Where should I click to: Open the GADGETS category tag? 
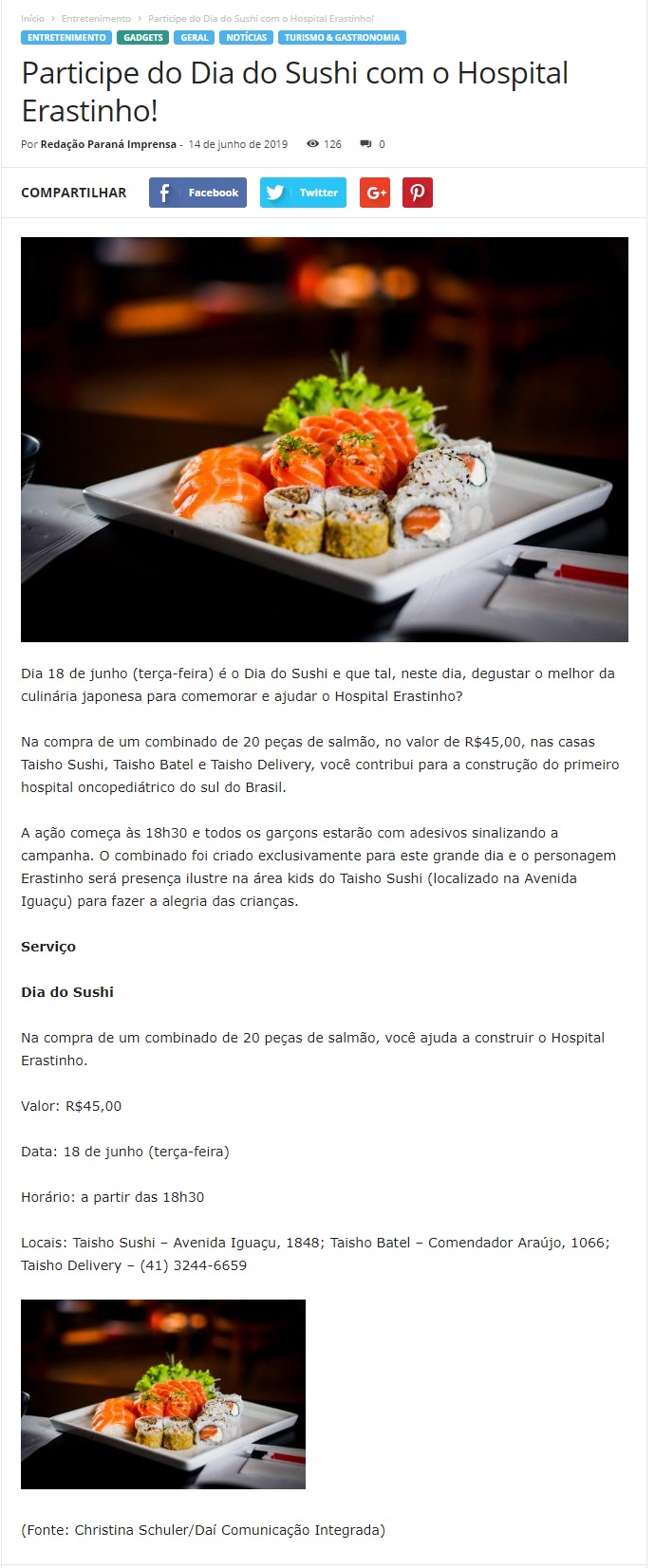143,37
